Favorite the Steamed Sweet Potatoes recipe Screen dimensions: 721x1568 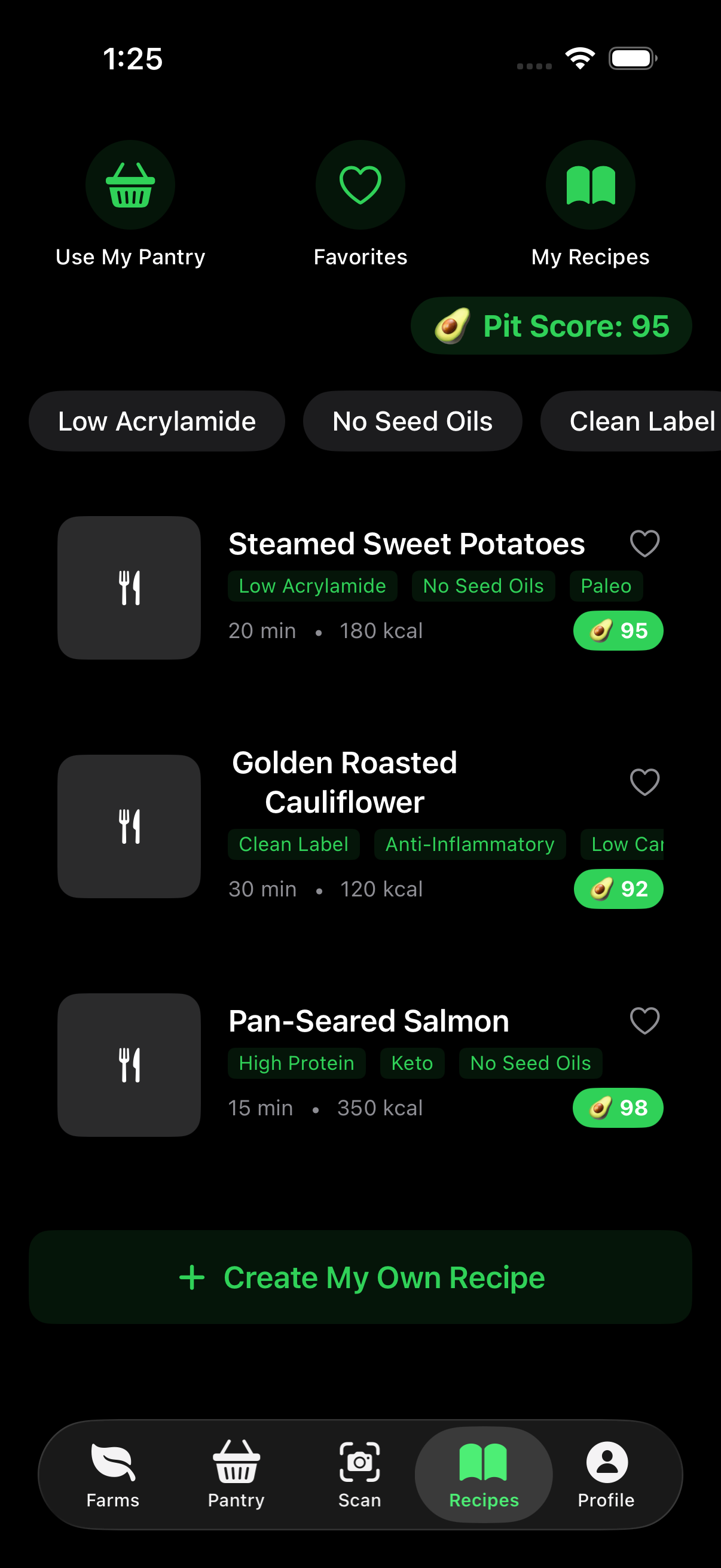(x=644, y=544)
